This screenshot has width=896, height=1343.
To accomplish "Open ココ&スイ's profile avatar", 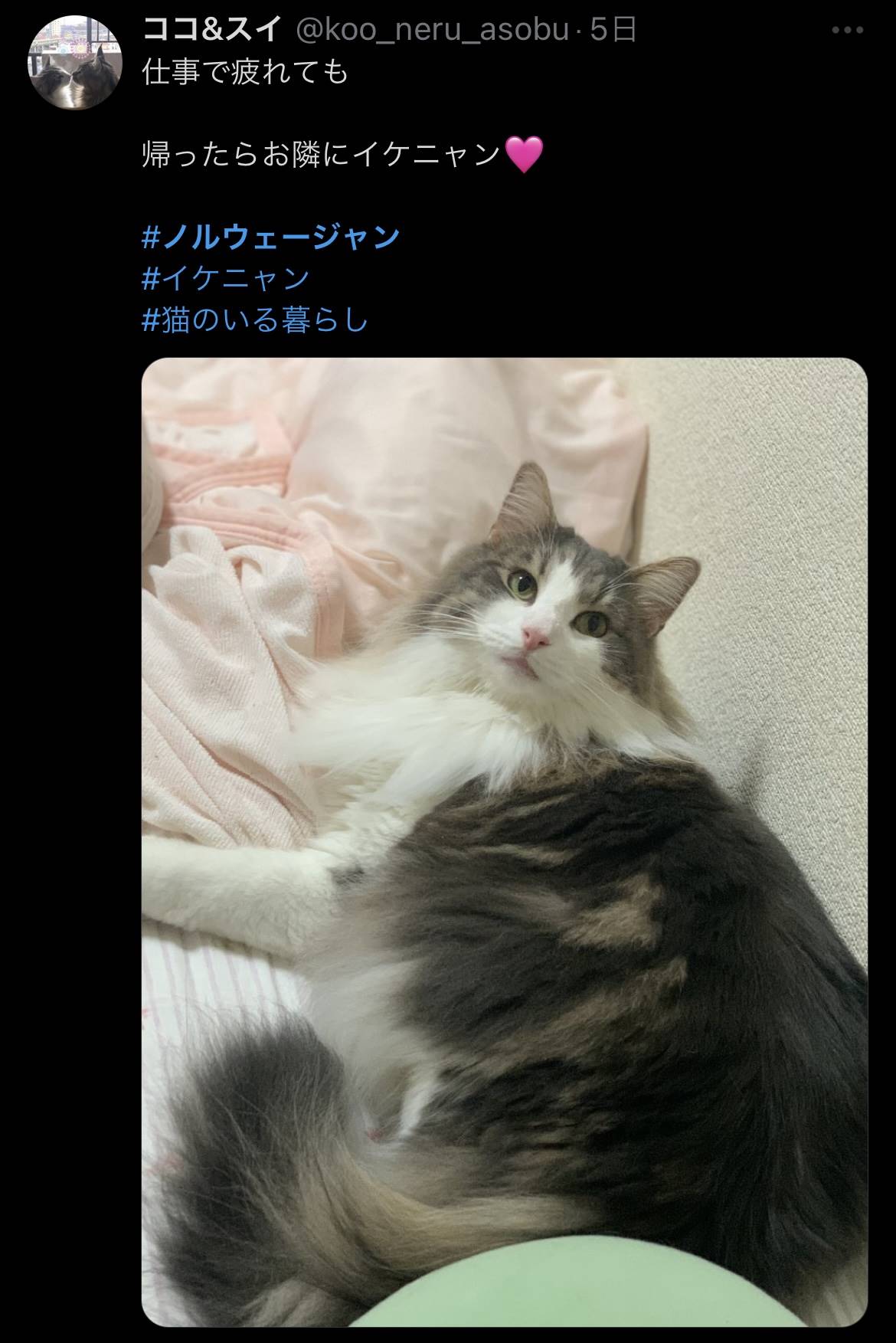I will pyautogui.click(x=75, y=62).
